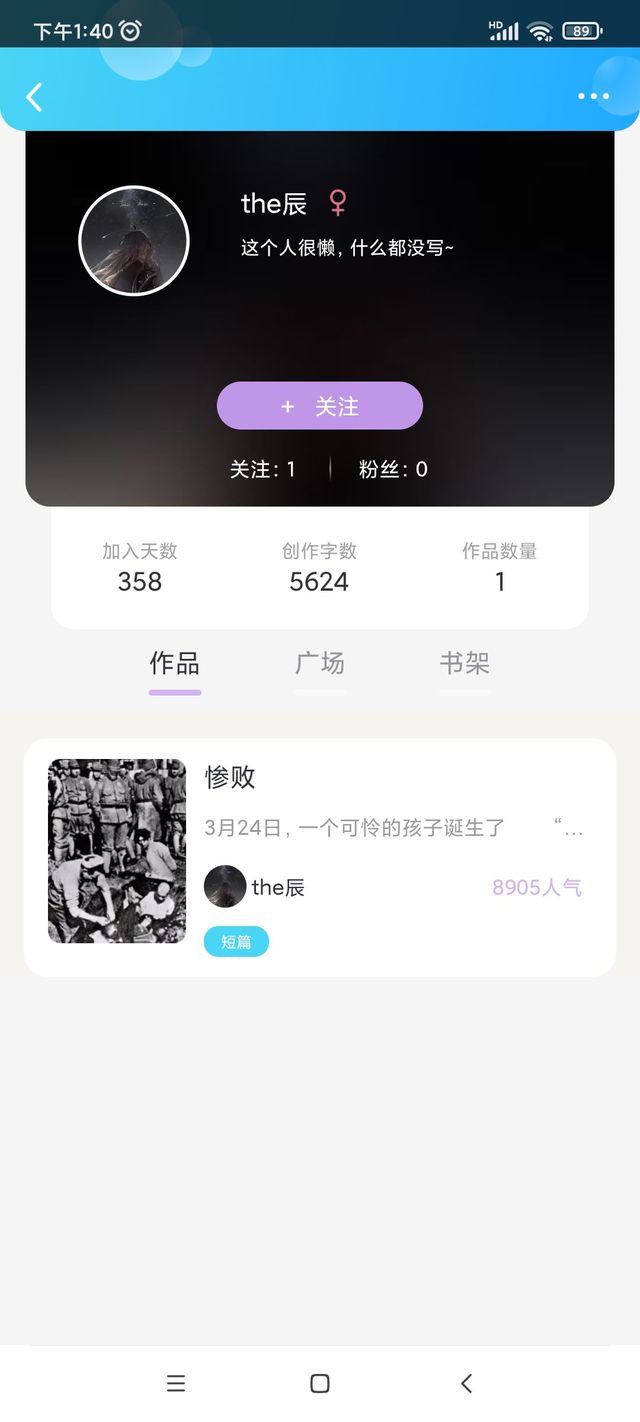Go to home screen via system bar
Screen dimensions: 640x1422
coord(320,1383)
